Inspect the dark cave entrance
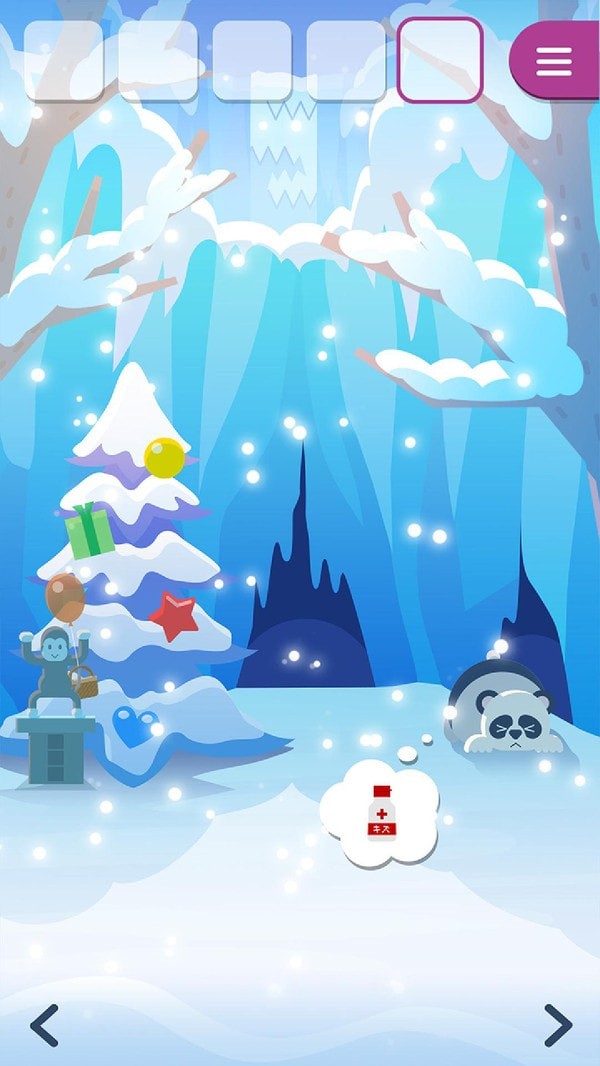This screenshot has width=600, height=1066. pos(305,620)
